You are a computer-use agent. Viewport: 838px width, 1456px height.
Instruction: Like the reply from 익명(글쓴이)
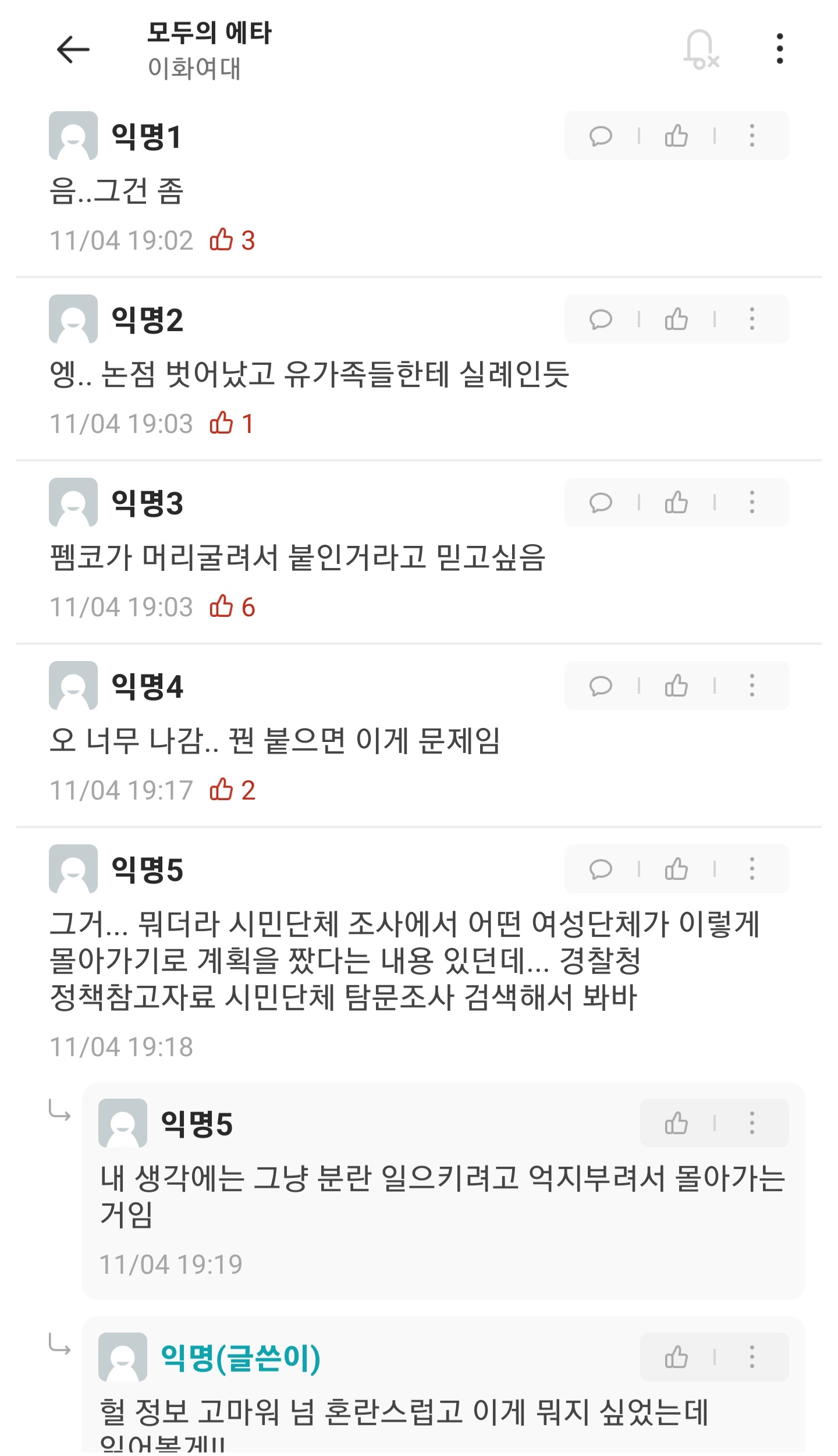tap(676, 1358)
